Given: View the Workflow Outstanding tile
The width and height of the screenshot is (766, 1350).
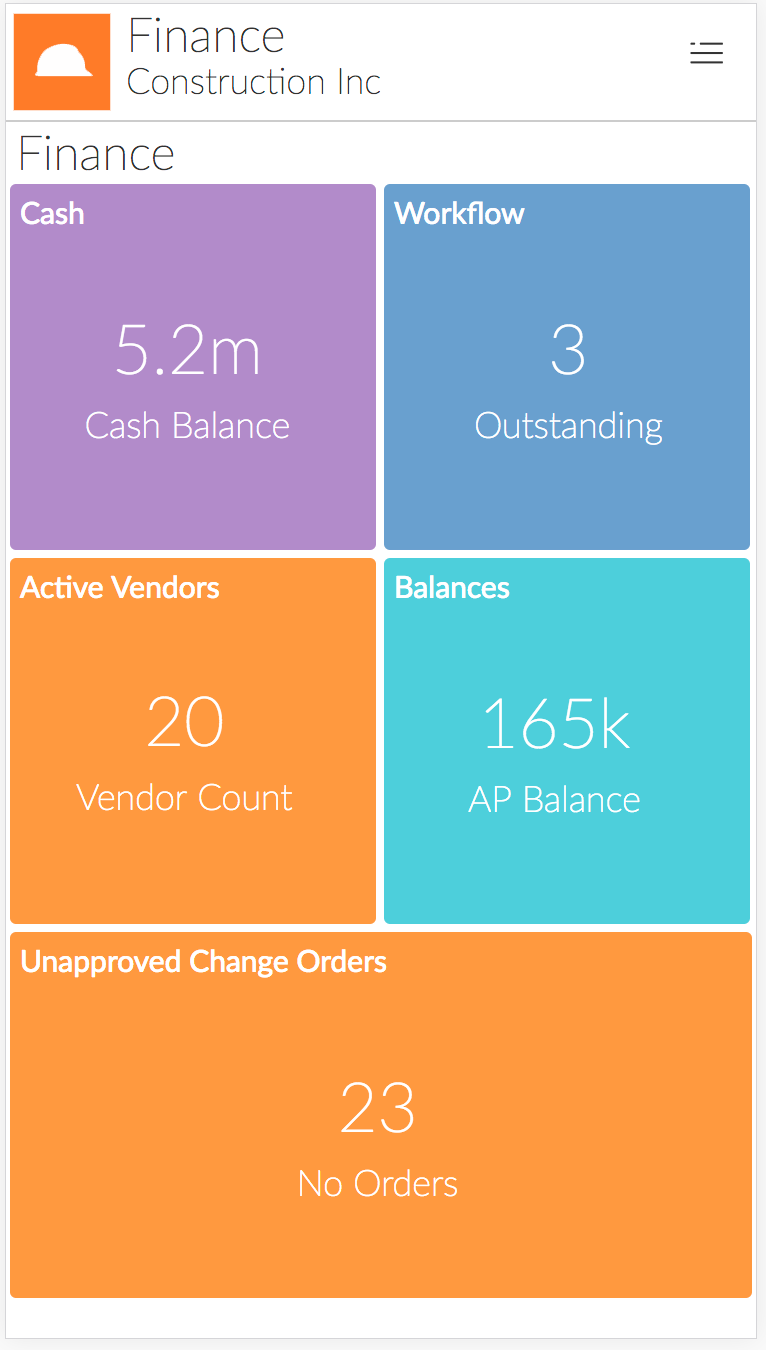Looking at the screenshot, I should [567, 367].
